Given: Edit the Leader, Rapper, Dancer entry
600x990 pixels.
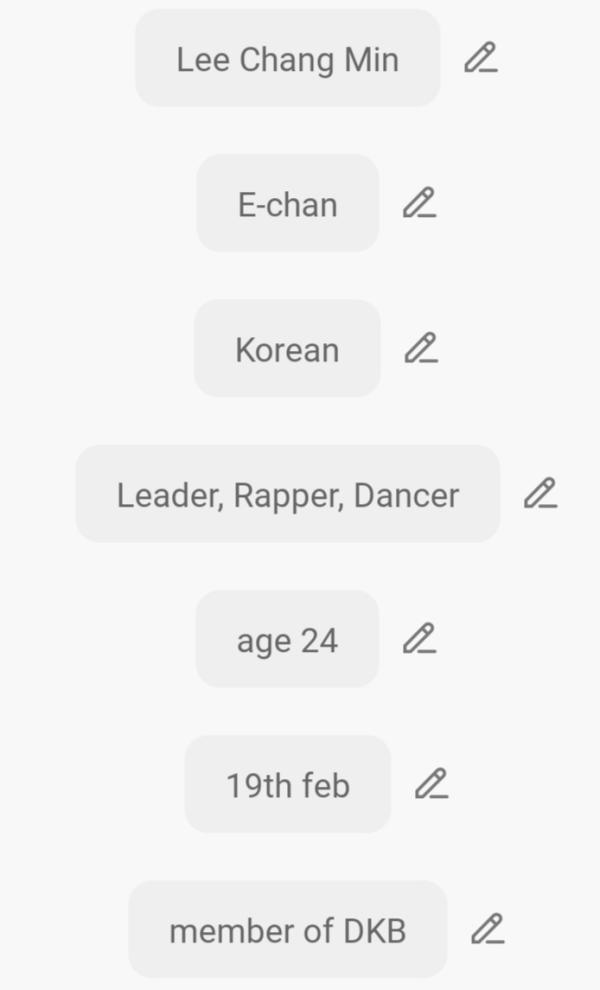Looking at the screenshot, I should pyautogui.click(x=541, y=494).
